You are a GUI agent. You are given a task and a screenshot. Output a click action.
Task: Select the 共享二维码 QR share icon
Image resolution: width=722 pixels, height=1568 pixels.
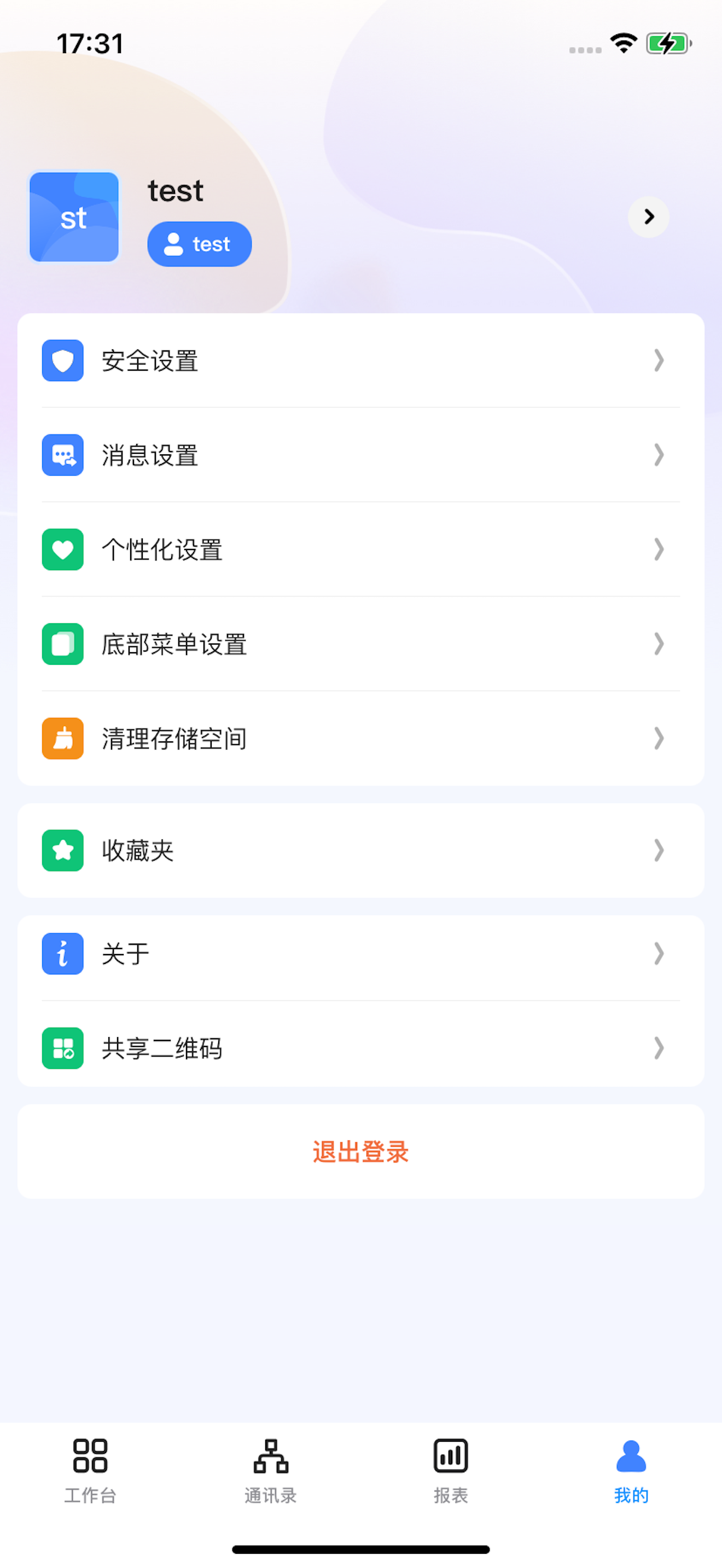tap(62, 1048)
